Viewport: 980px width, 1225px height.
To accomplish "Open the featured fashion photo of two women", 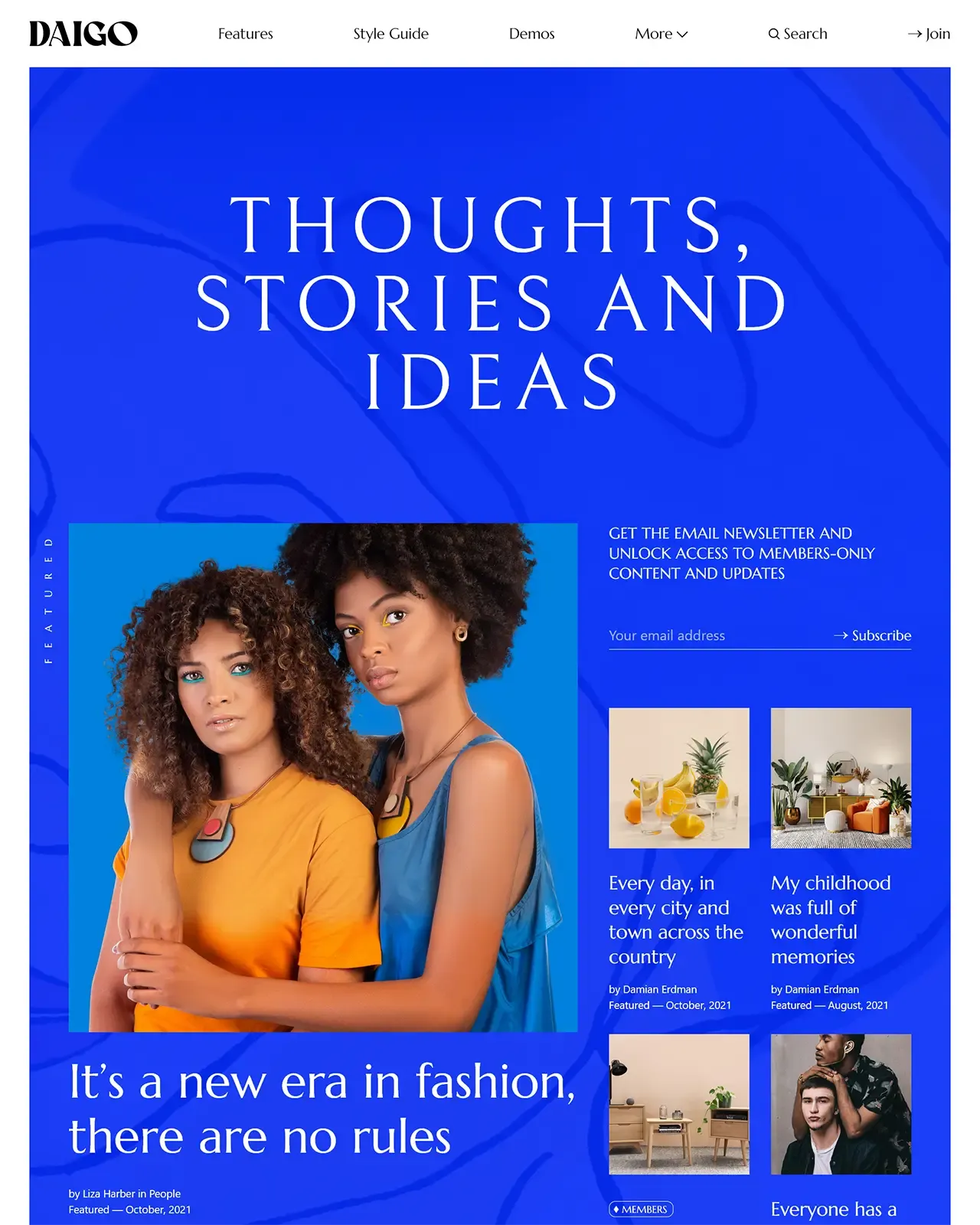I will click(323, 777).
